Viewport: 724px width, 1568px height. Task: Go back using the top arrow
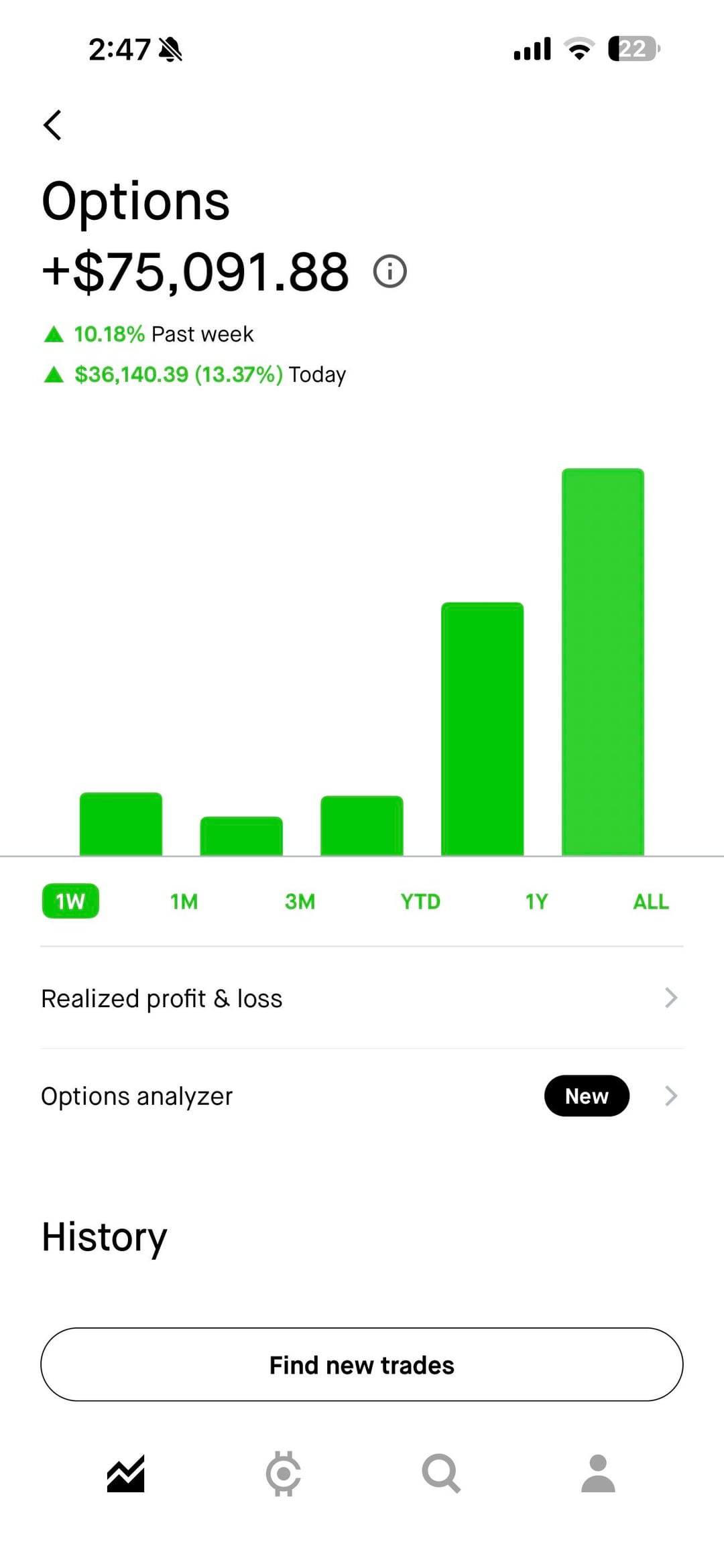52,125
